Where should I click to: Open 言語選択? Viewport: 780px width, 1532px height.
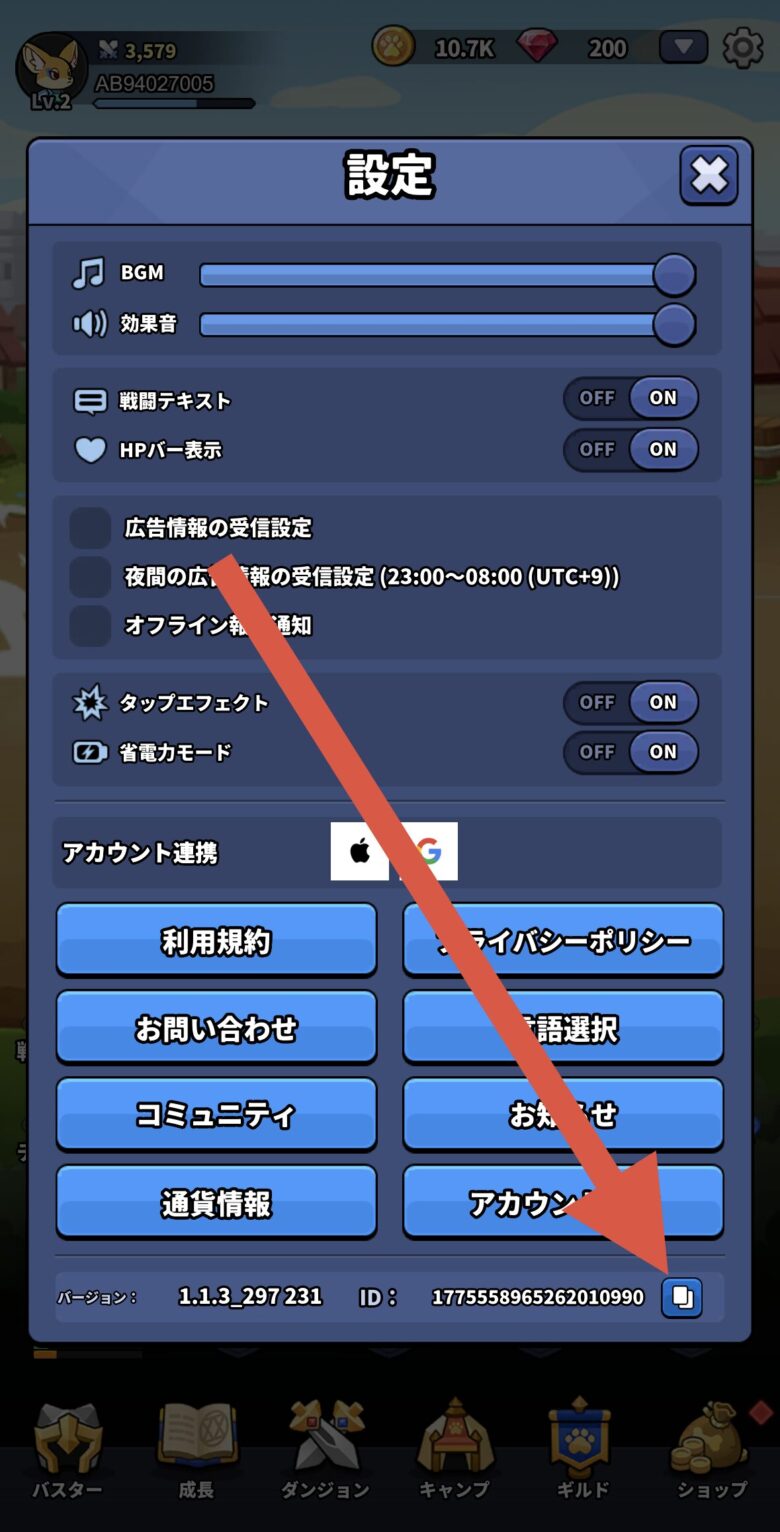coord(563,1028)
